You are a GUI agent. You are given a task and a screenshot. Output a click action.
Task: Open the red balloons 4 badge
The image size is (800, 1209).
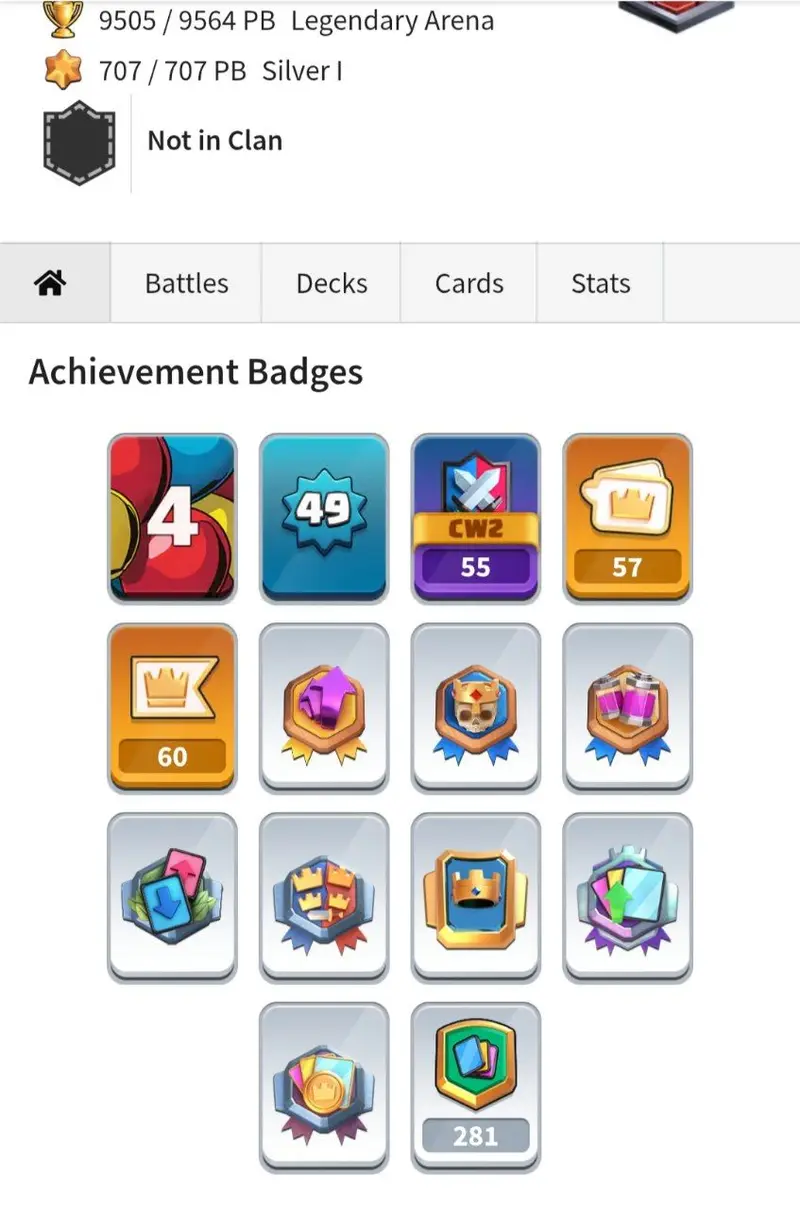(x=172, y=518)
